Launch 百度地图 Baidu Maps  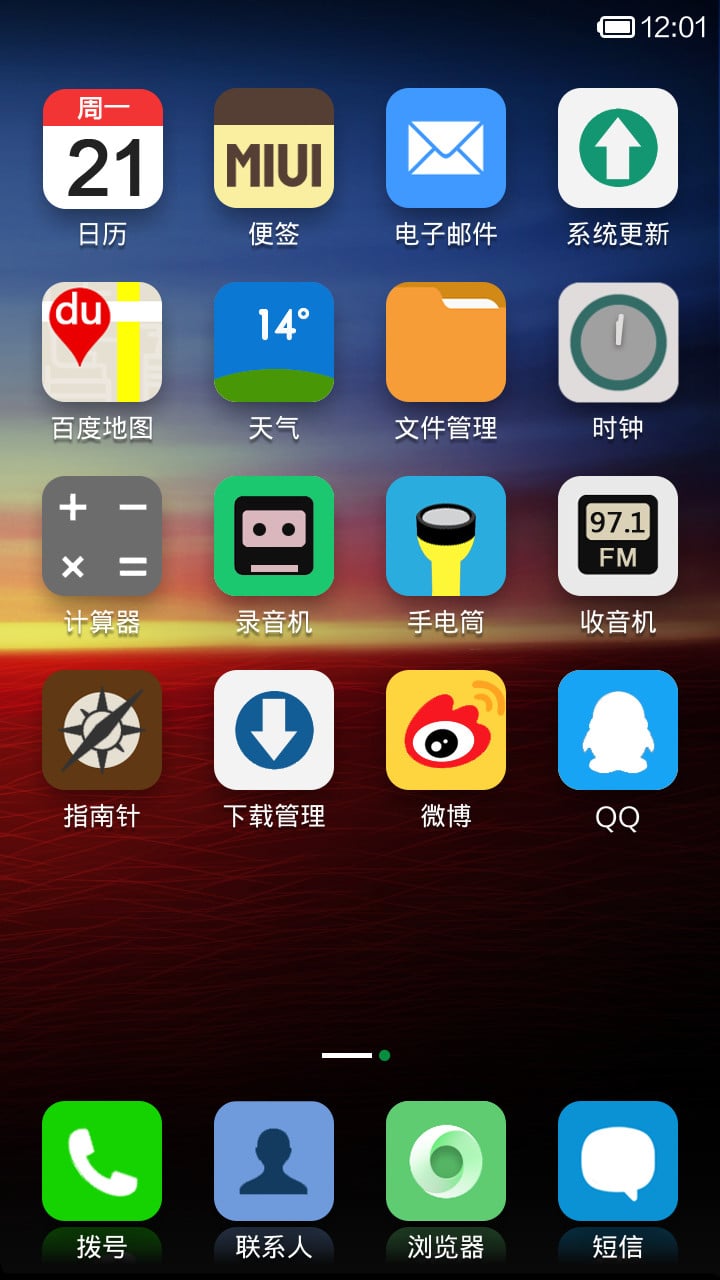[x=102, y=342]
